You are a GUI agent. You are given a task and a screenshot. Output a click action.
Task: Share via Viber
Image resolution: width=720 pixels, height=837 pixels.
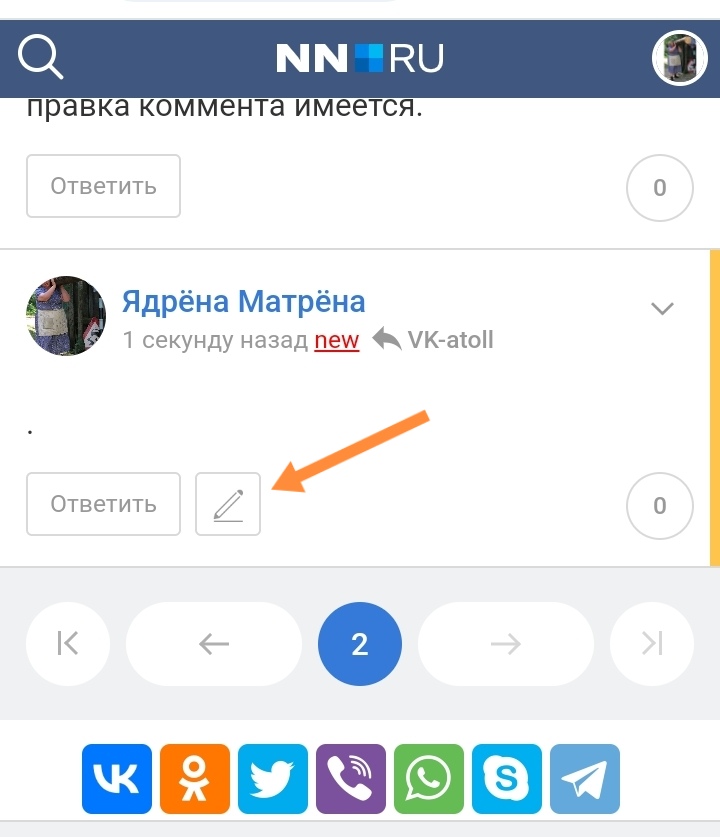351,779
